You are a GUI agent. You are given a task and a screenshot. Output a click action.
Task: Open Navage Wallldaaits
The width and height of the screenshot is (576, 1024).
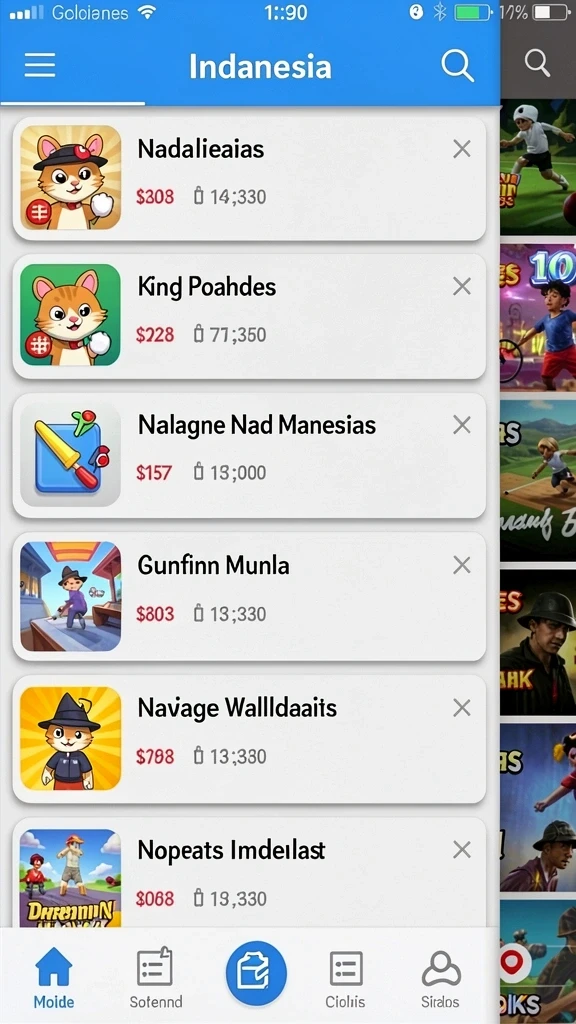[249, 739]
